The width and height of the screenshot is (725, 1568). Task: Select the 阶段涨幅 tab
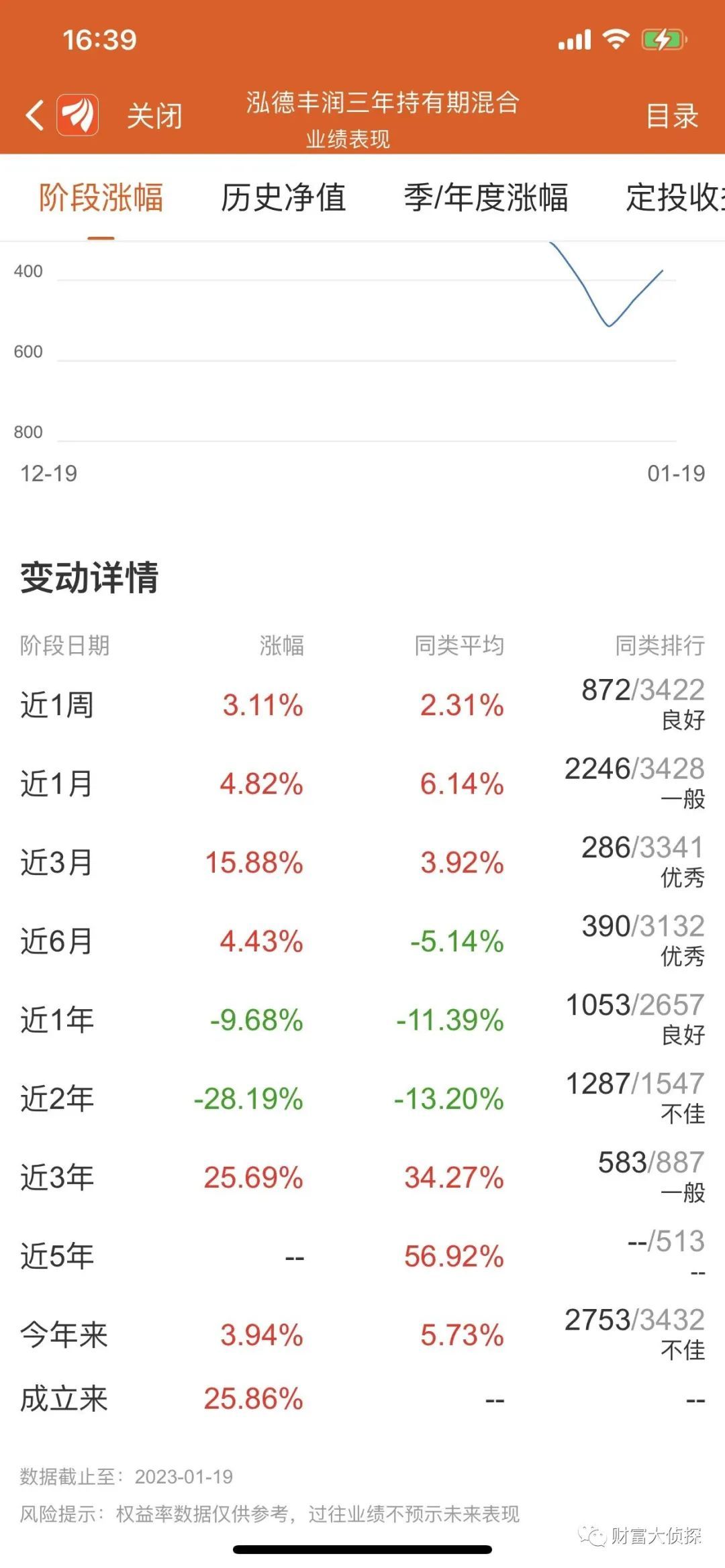101,198
